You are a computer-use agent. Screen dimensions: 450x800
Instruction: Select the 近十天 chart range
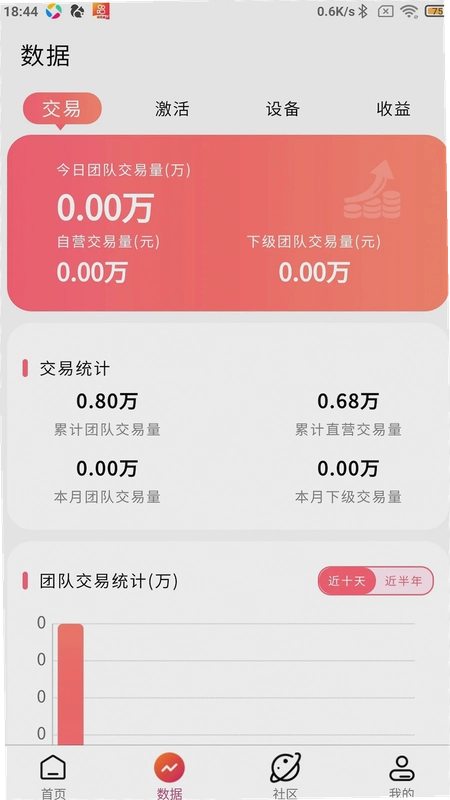347,581
